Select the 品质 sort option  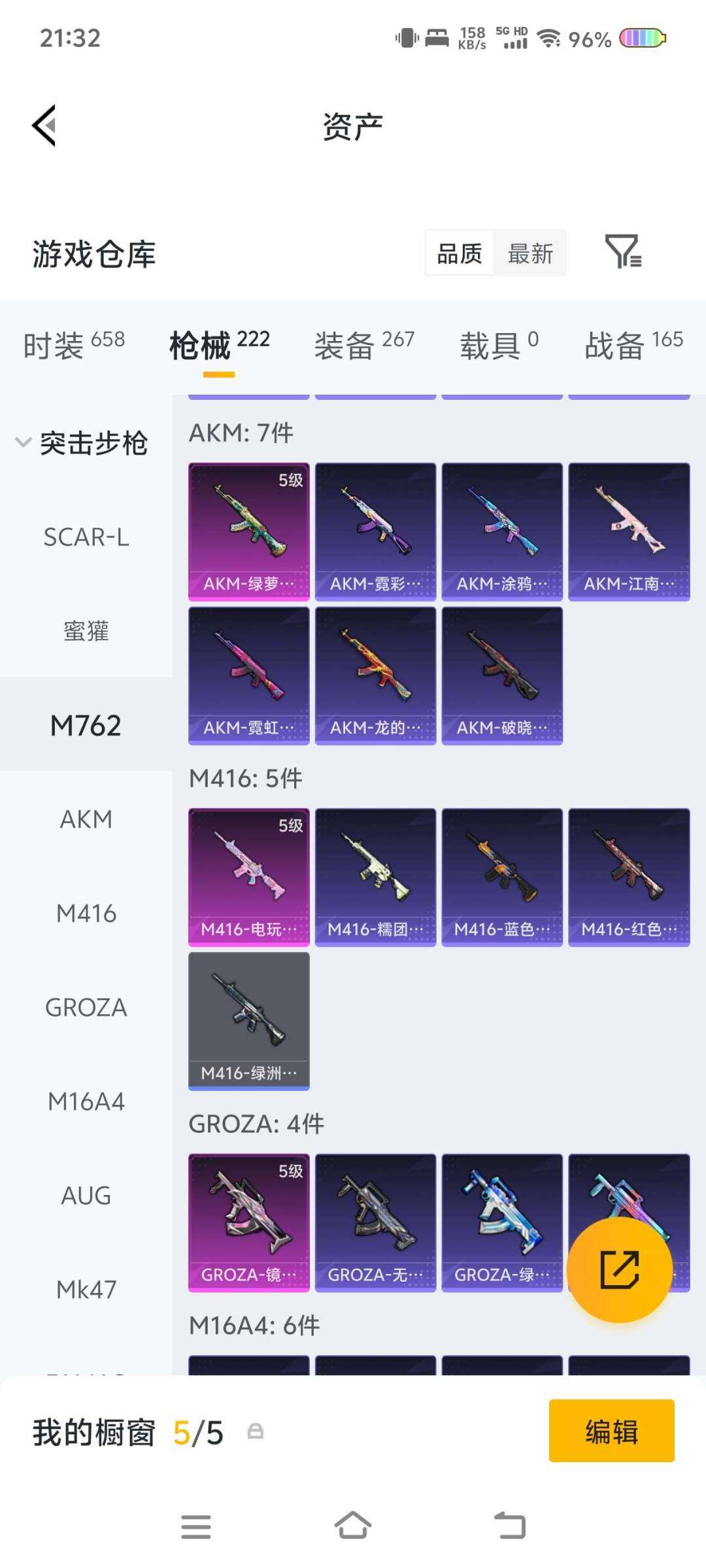coord(460,253)
